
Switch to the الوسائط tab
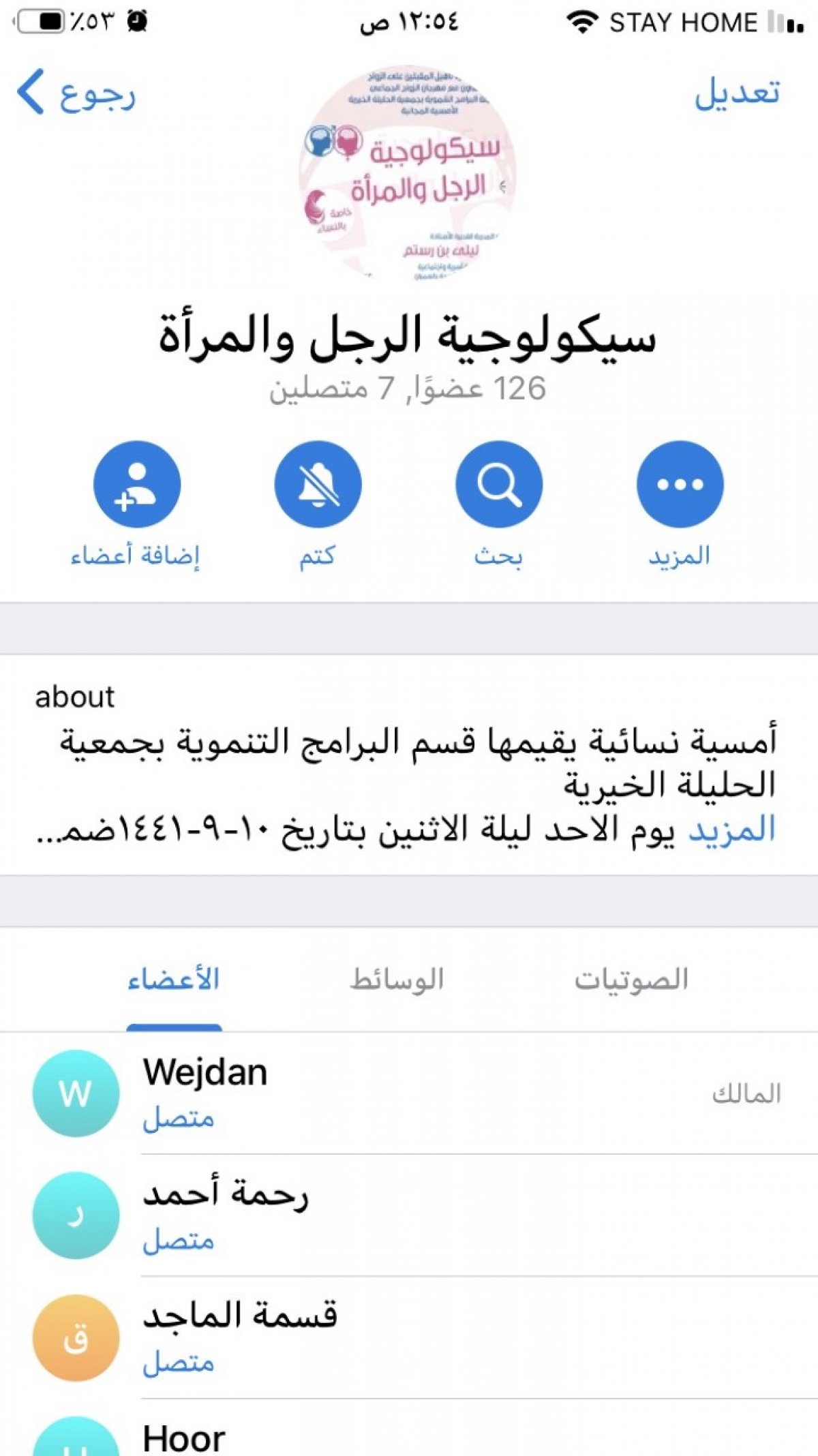coord(397,980)
